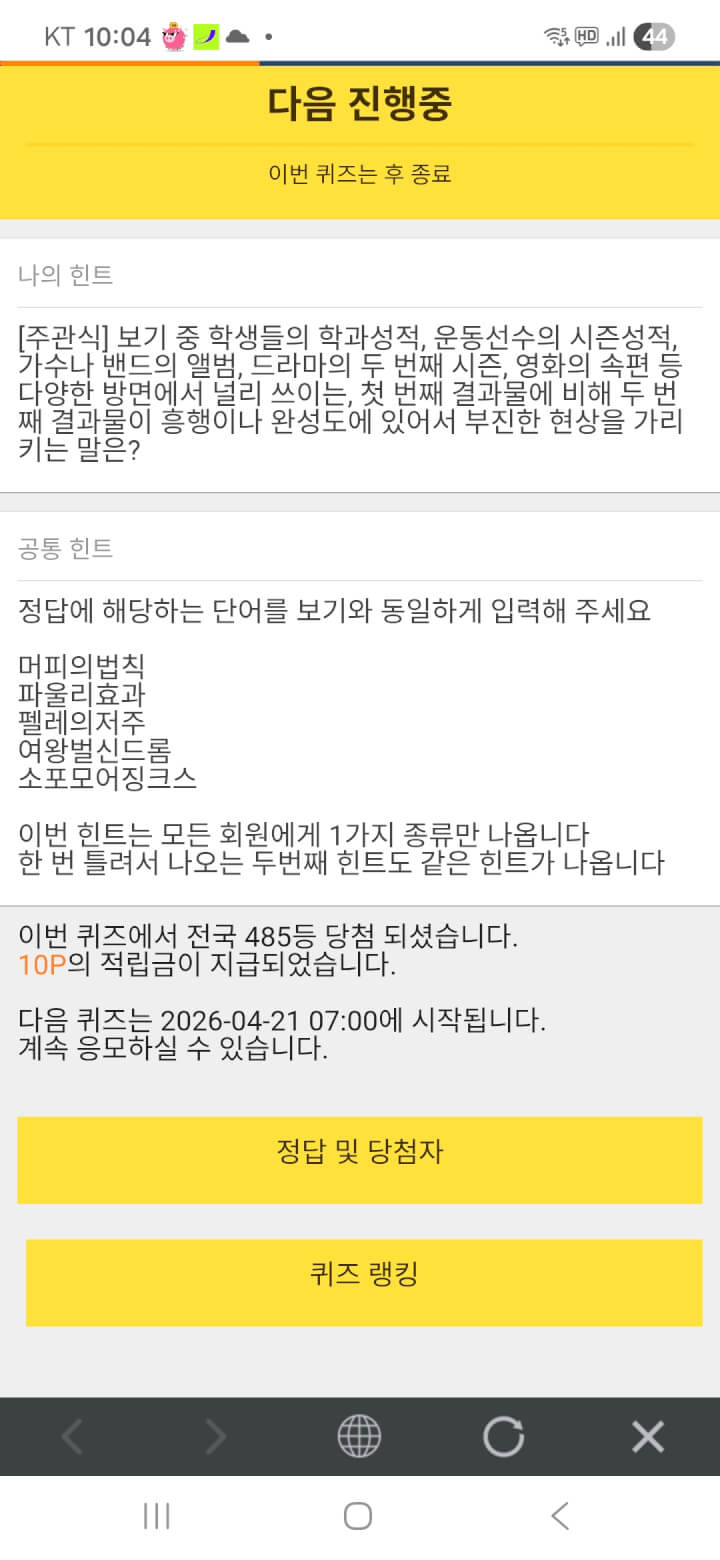Open the system recent apps view
Image resolution: width=720 pixels, height=1560 pixels.
coord(157,1516)
